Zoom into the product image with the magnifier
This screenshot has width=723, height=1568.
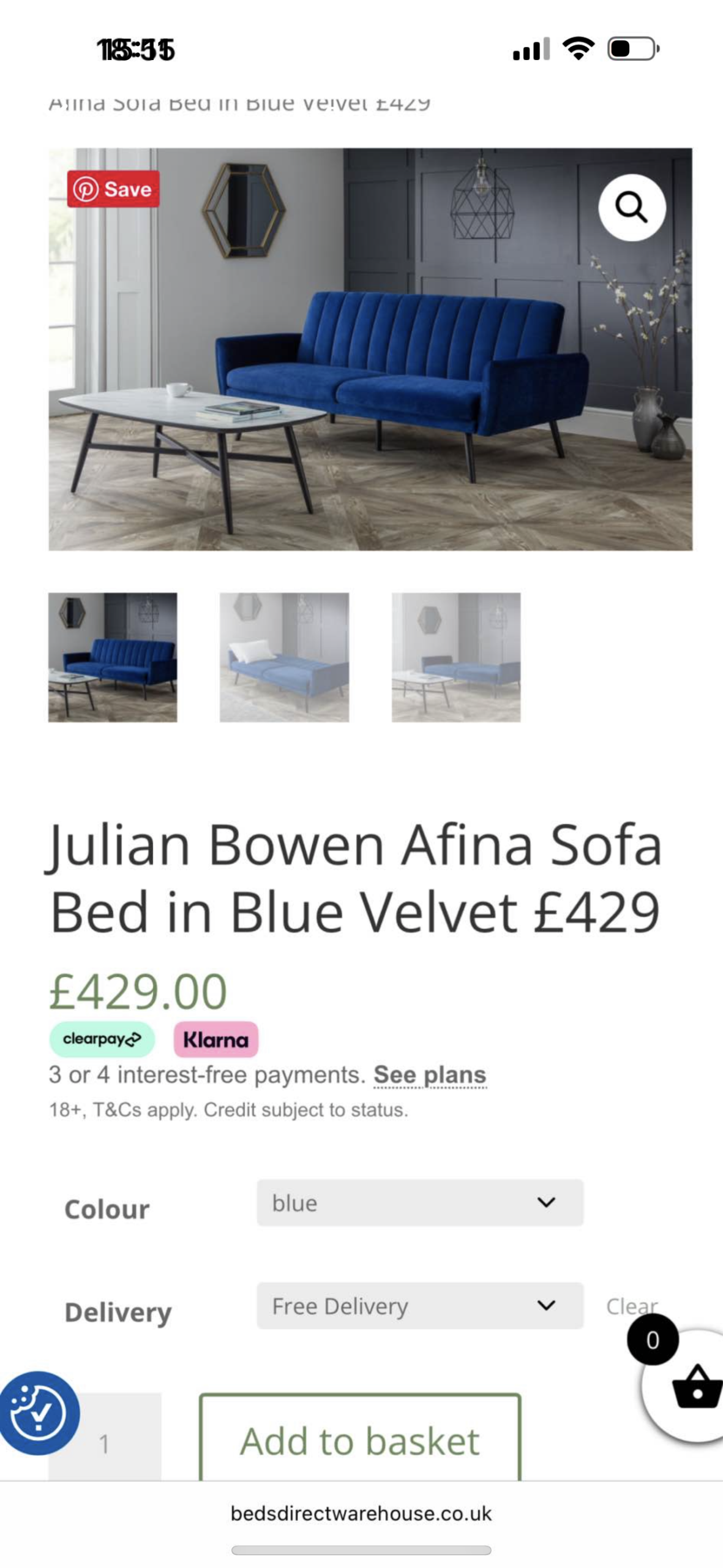click(x=631, y=208)
